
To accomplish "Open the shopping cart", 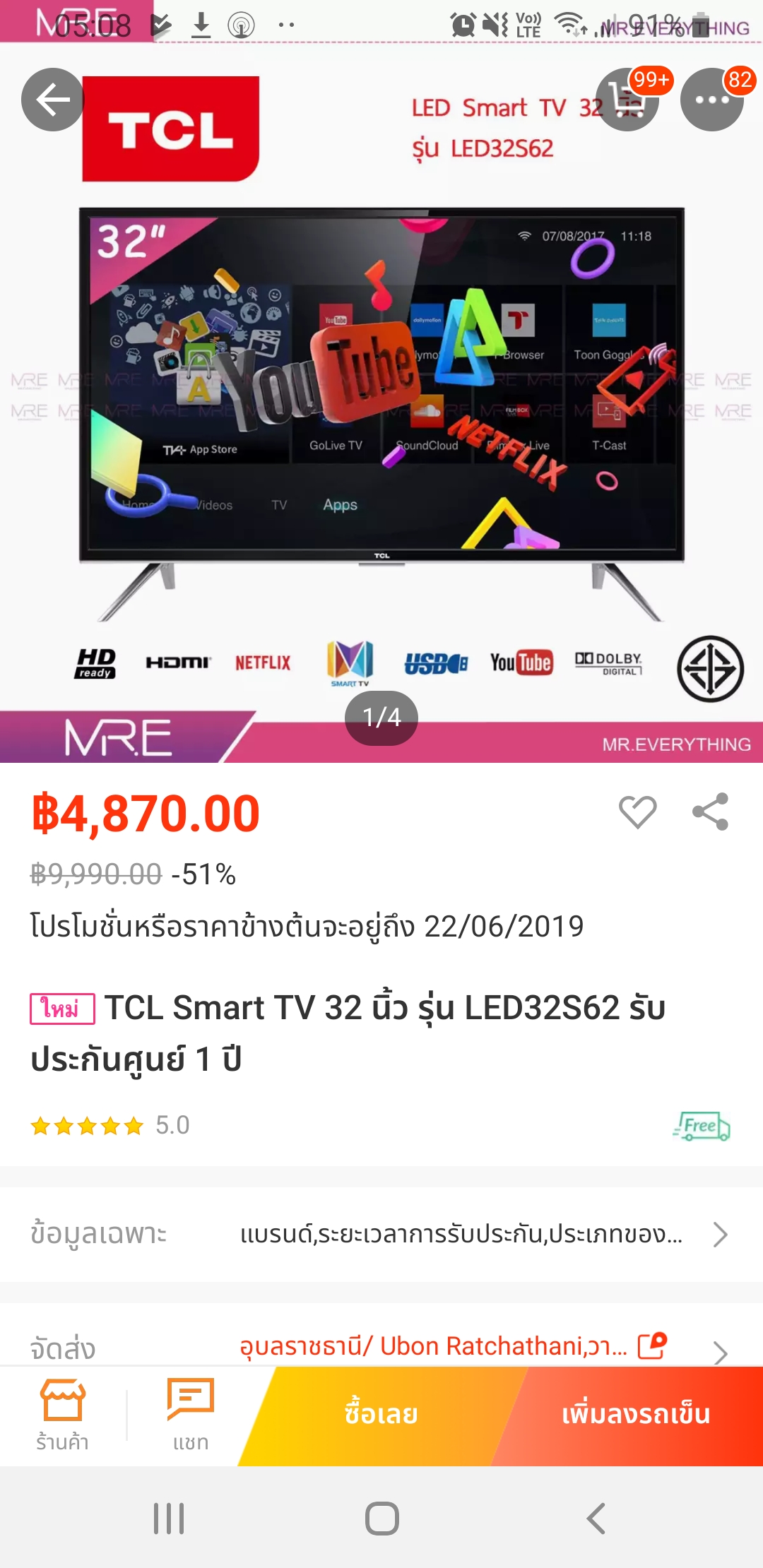I will pos(627,100).
